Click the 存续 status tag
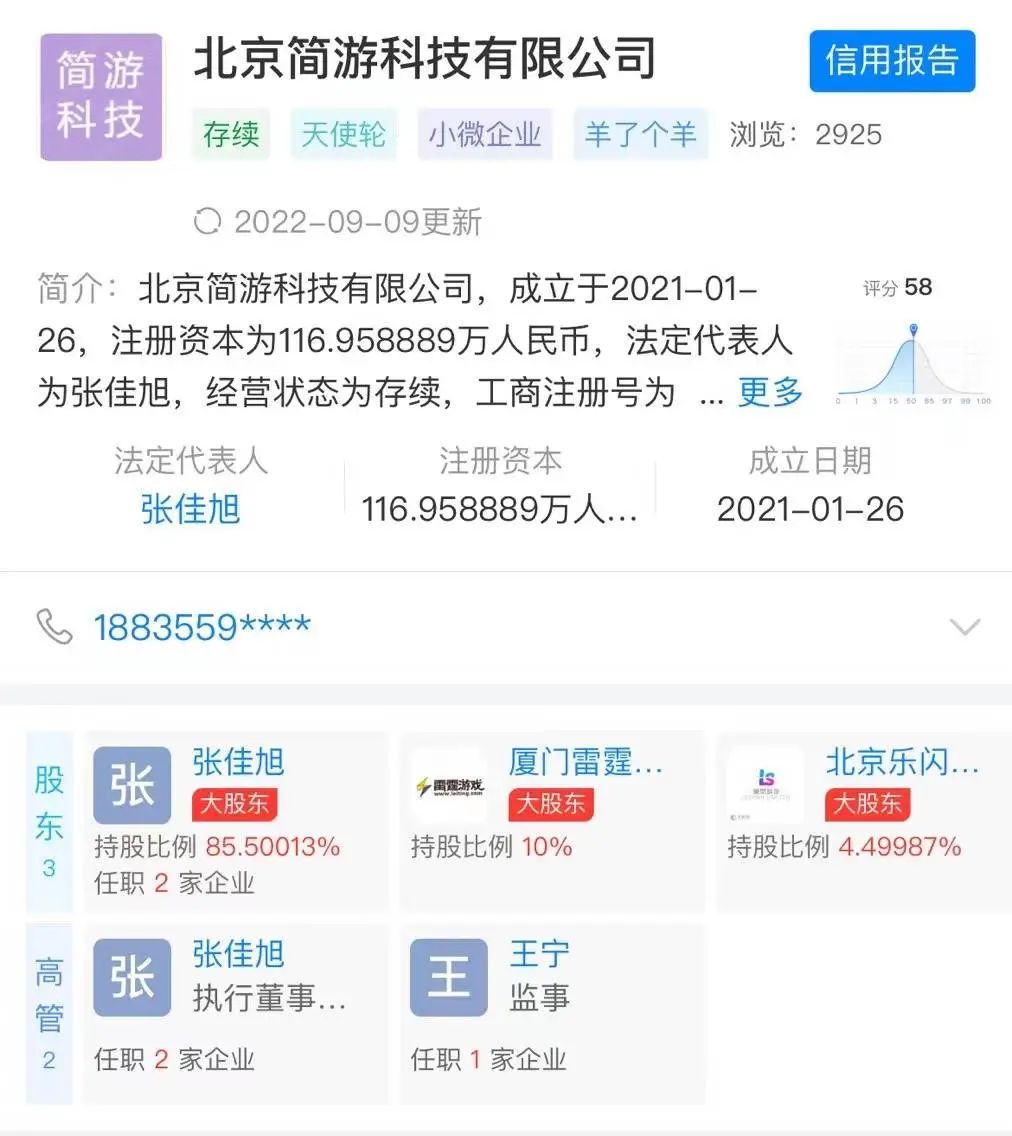 coord(231,133)
